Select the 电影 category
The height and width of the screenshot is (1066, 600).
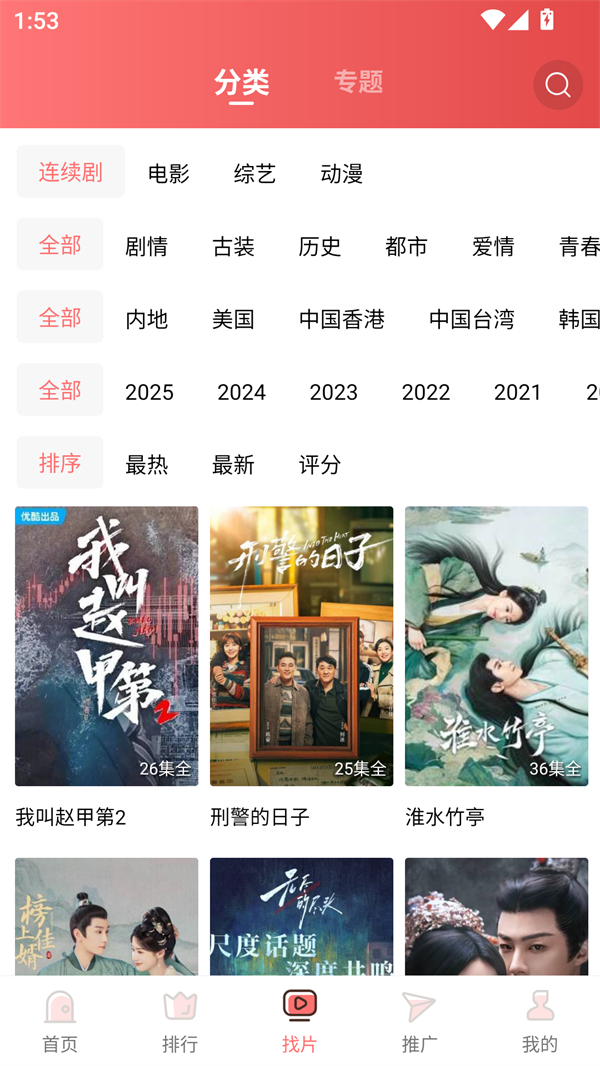(x=168, y=173)
